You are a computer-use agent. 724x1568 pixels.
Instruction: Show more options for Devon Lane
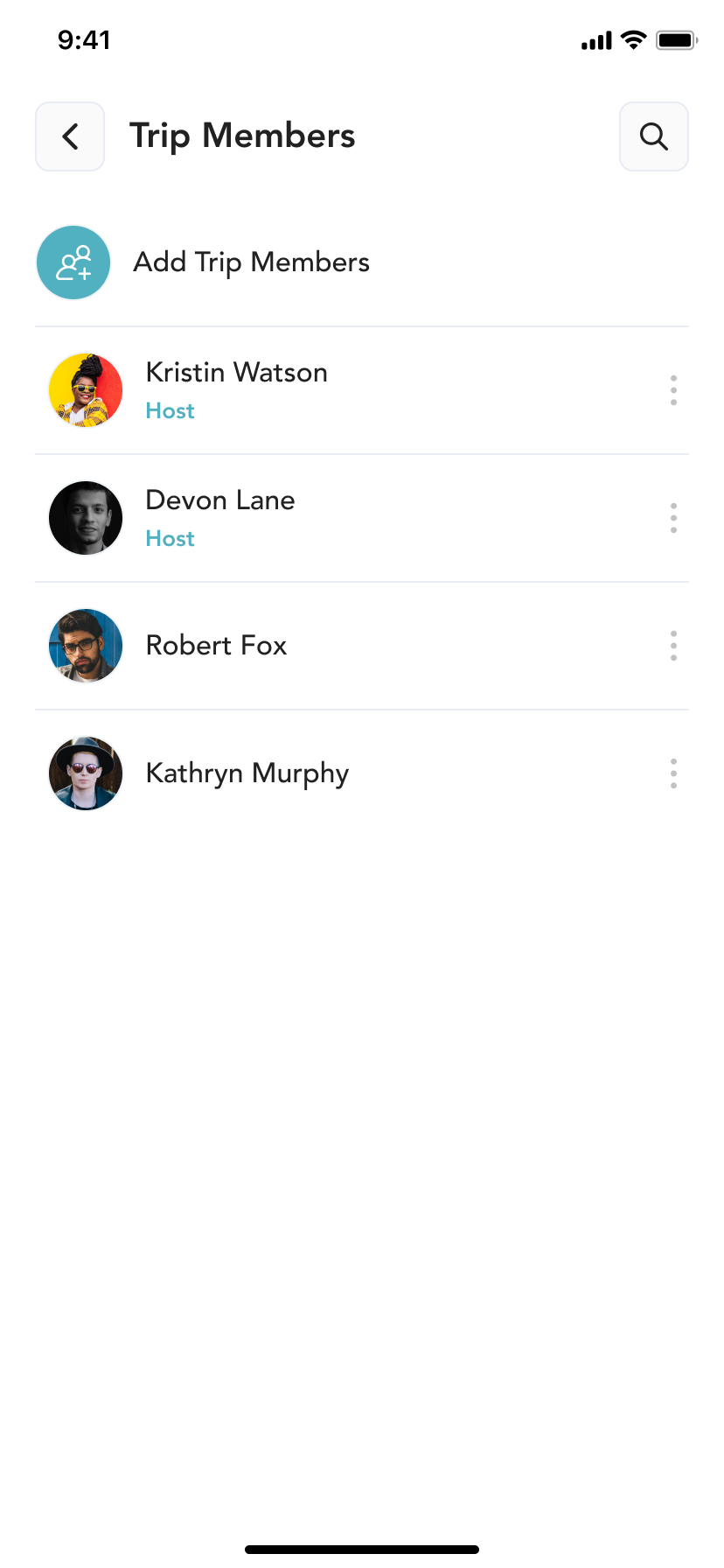pyautogui.click(x=673, y=518)
